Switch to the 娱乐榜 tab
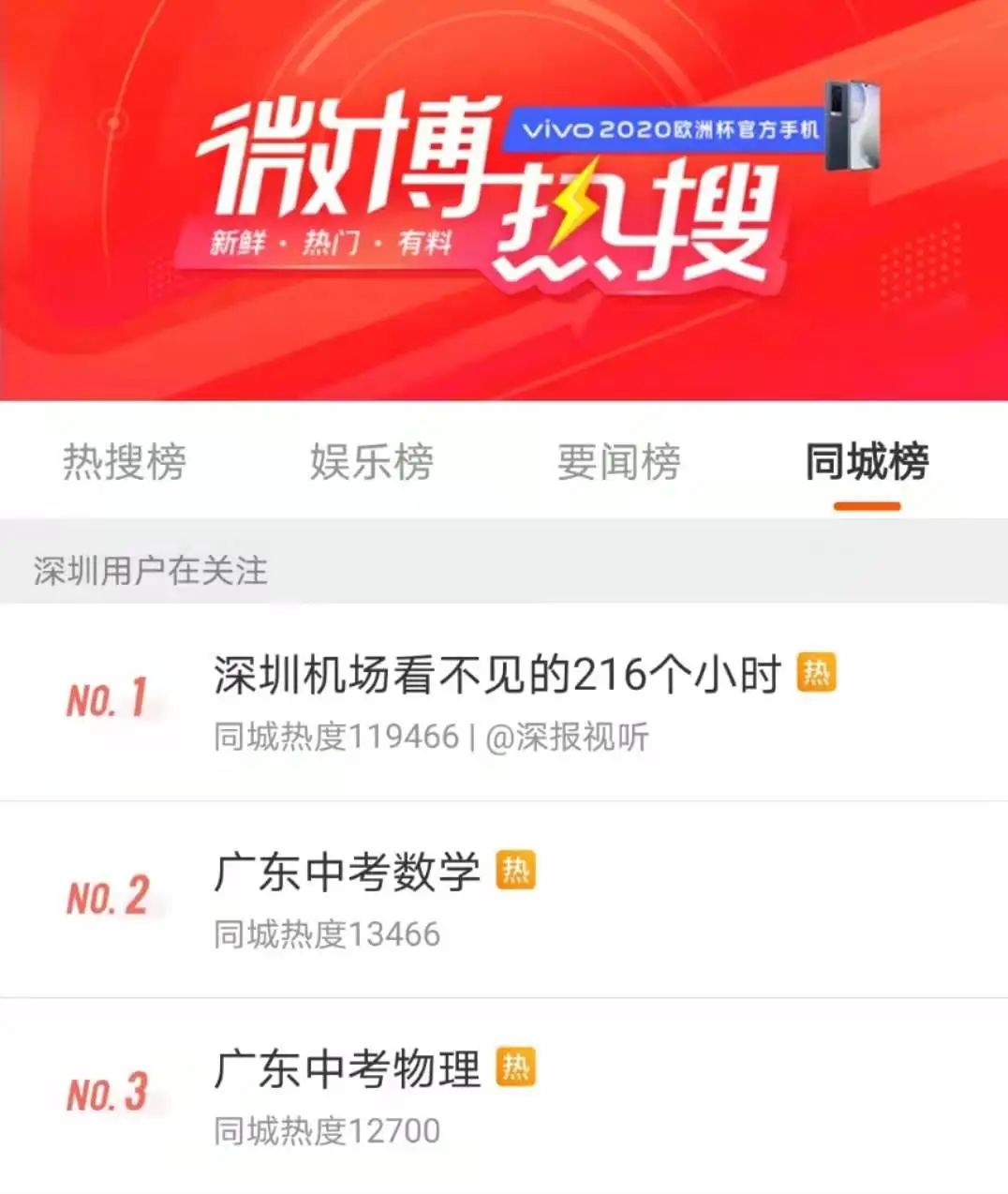This screenshot has height=1194, width=1008. tap(372, 462)
